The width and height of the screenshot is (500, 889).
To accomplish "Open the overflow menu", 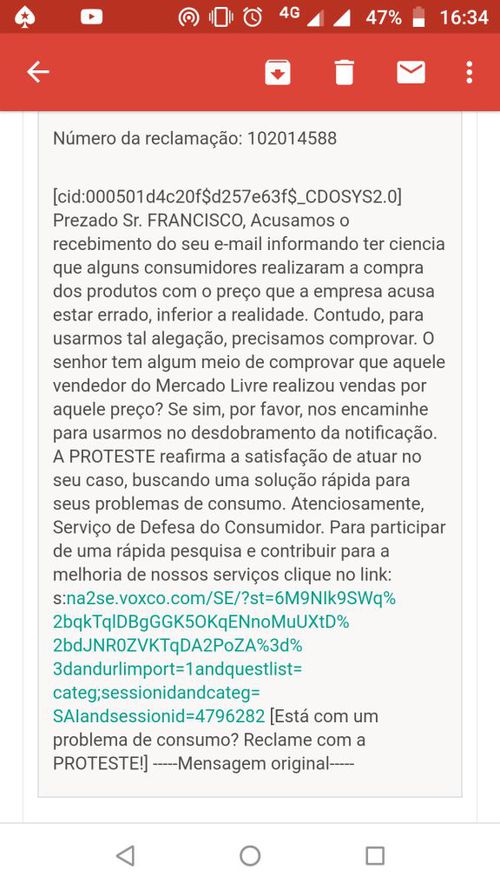I will point(469,73).
